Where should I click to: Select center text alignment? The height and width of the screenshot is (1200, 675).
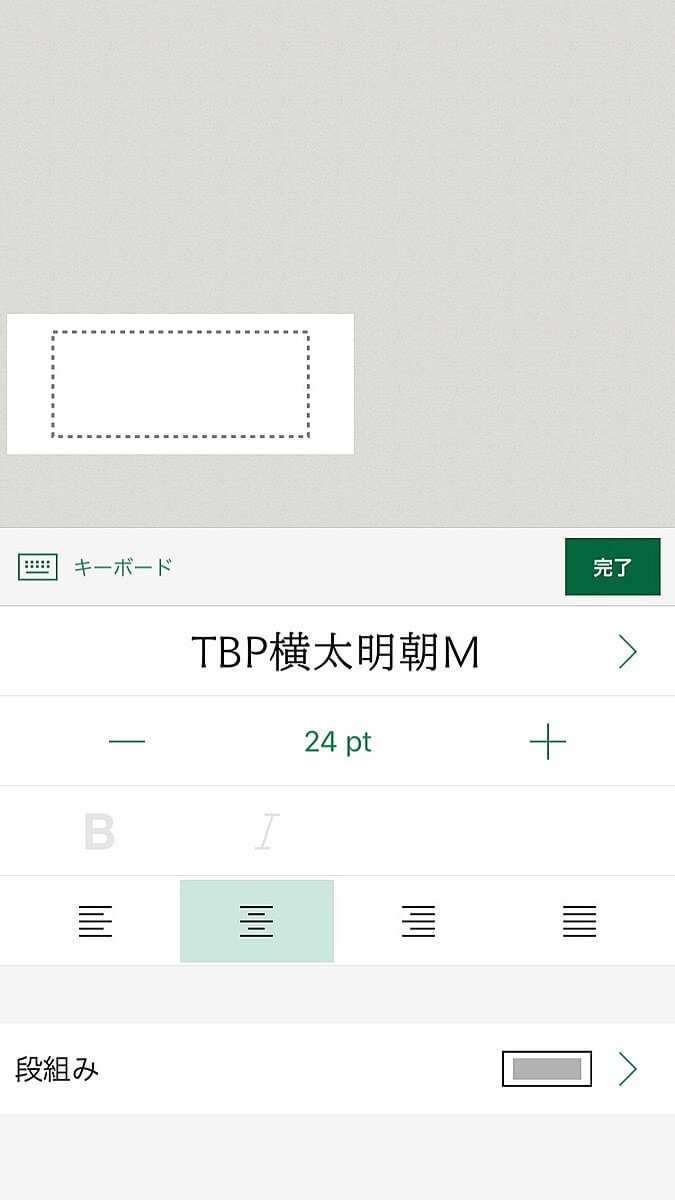[257, 921]
